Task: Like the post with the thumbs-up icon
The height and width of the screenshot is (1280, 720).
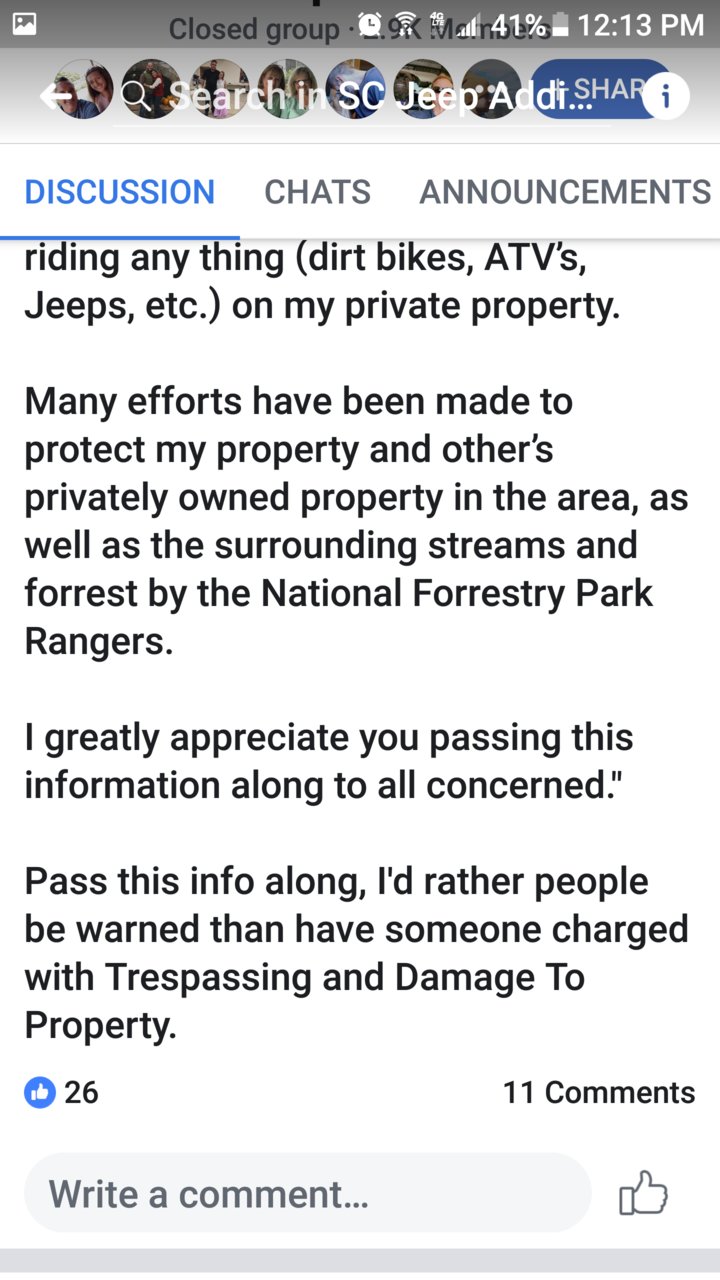Action: click(643, 1193)
